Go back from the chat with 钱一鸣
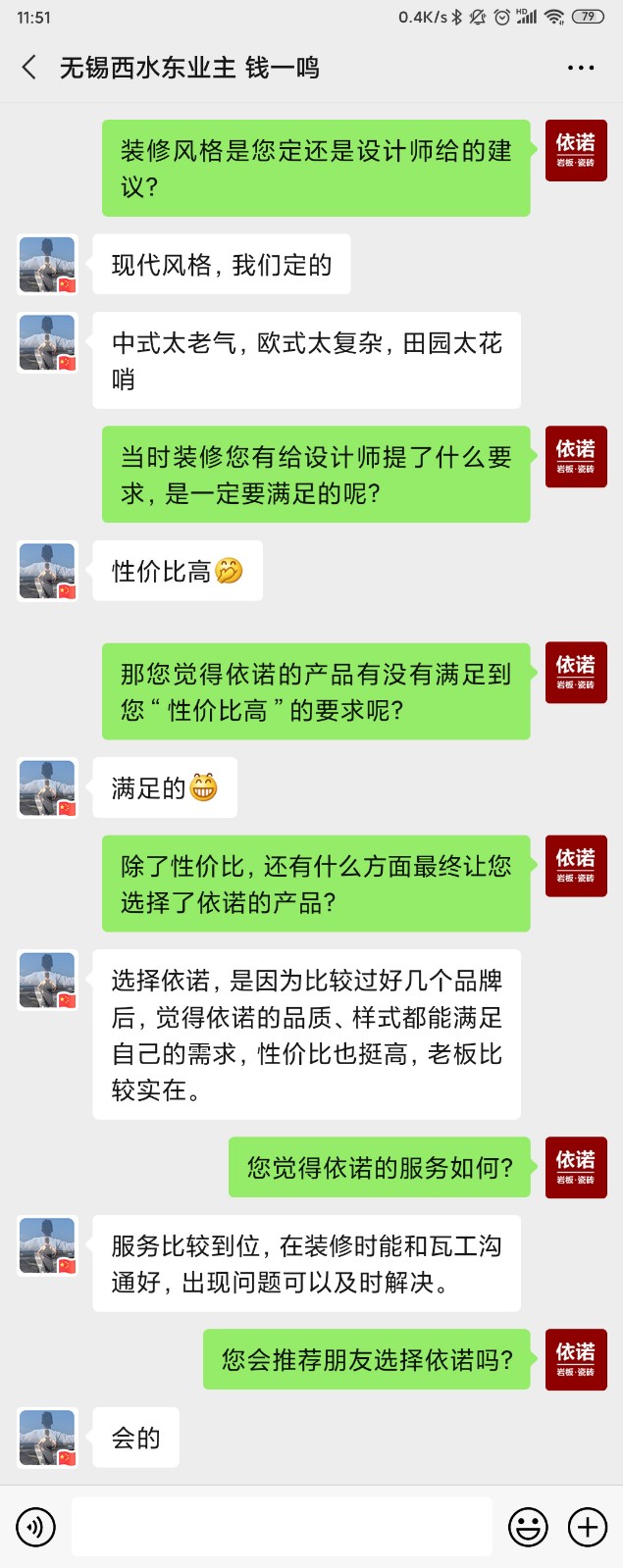The height and width of the screenshot is (1568, 623). pyautogui.click(x=29, y=68)
